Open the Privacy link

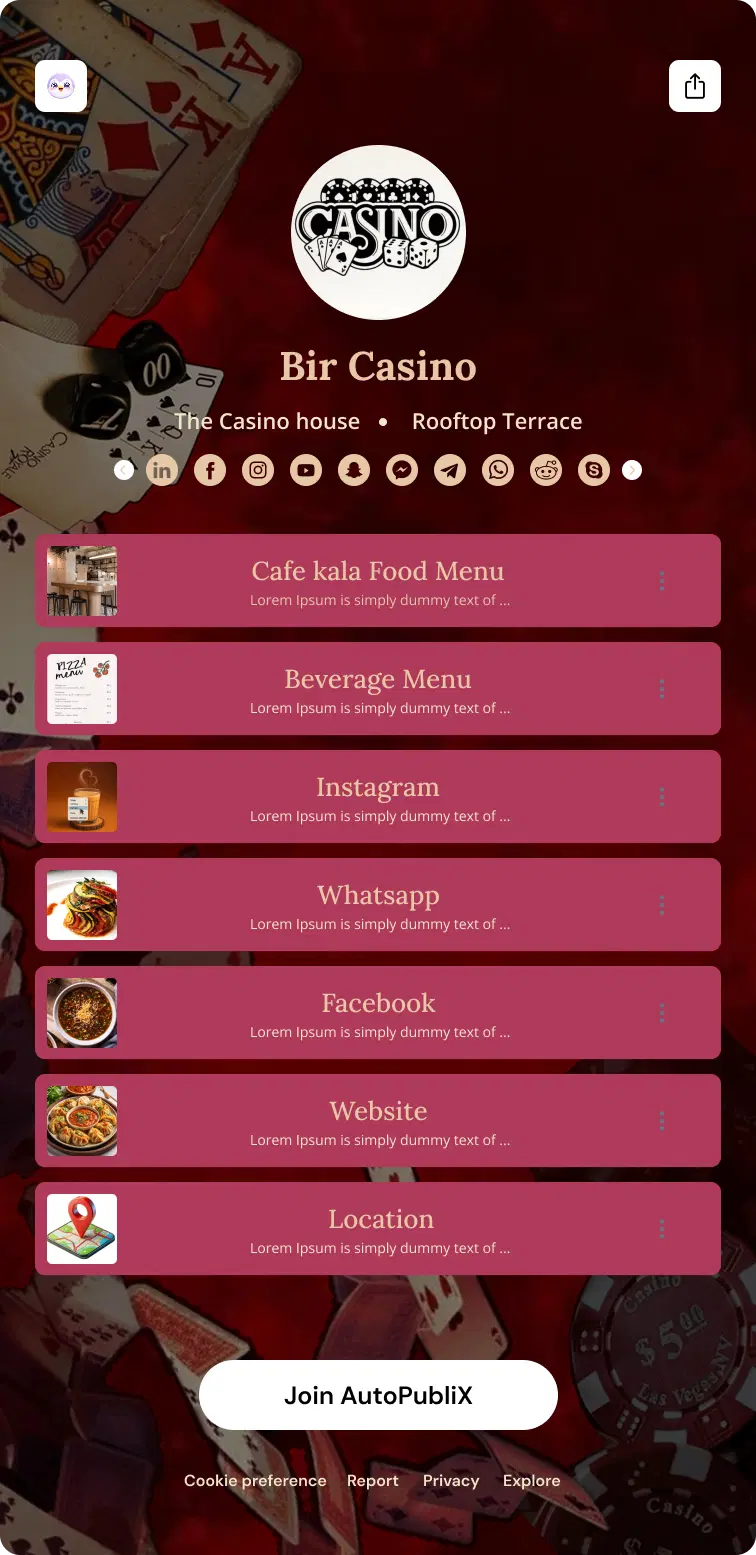pyautogui.click(x=451, y=1481)
